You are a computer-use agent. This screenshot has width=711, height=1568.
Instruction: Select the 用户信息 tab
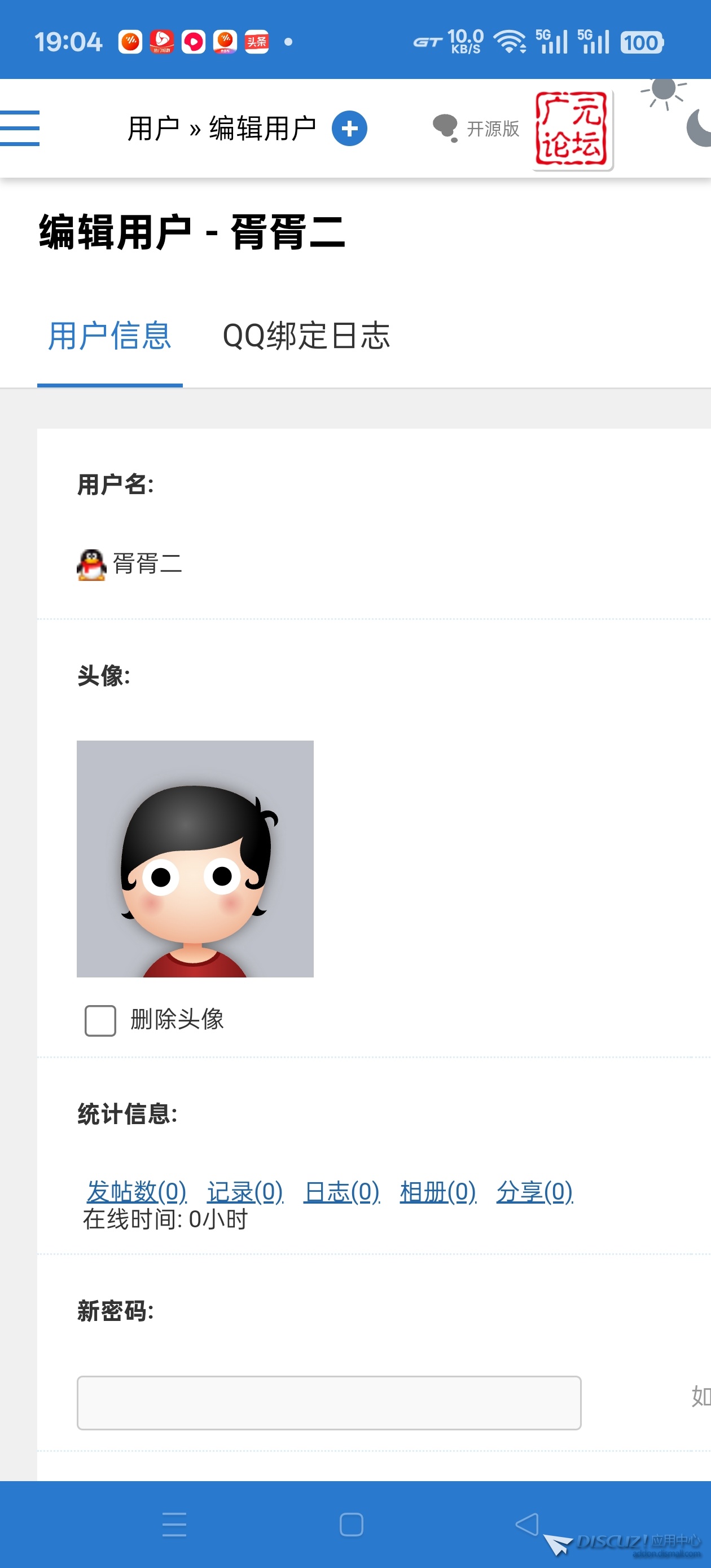point(109,336)
